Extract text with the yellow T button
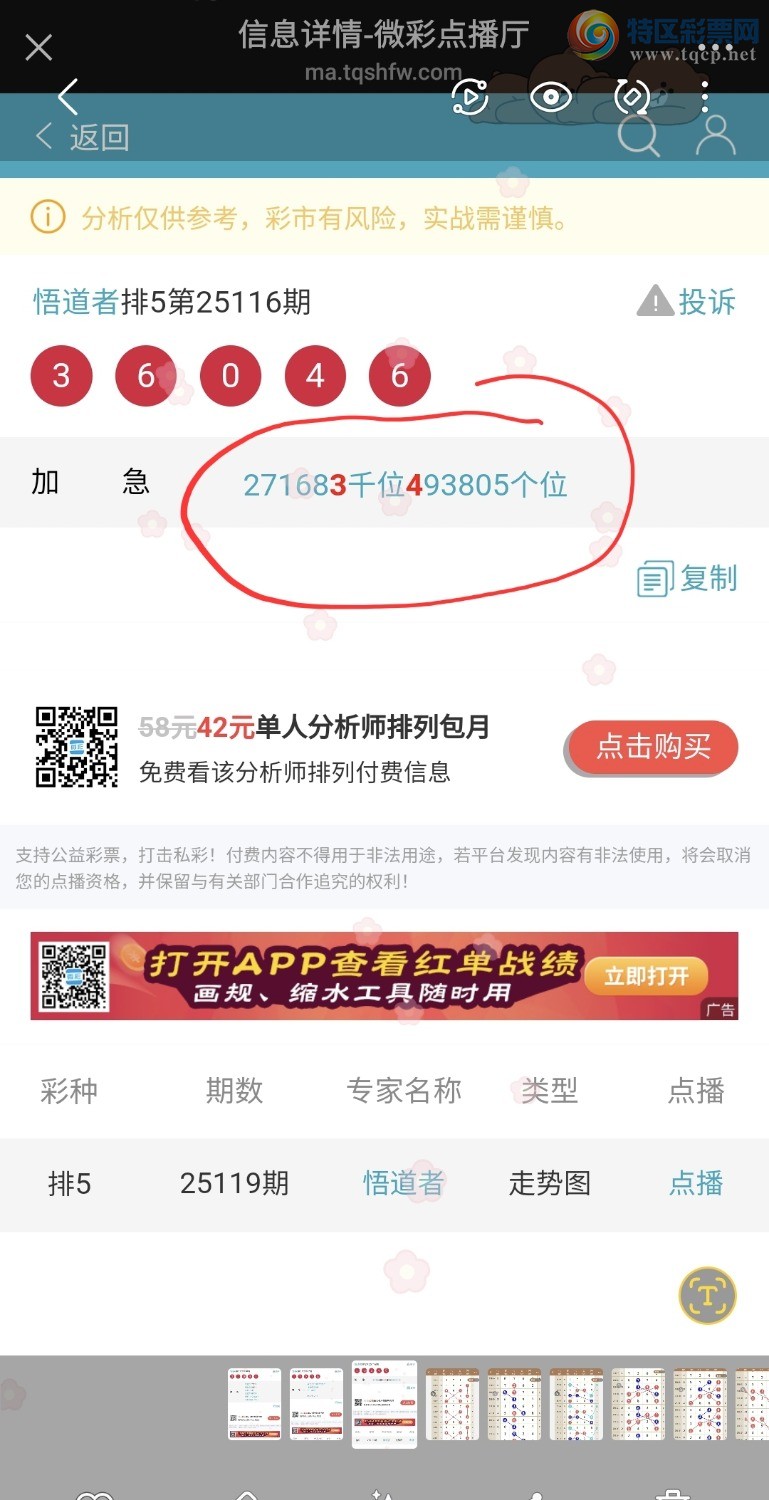769x1500 pixels. [707, 1296]
